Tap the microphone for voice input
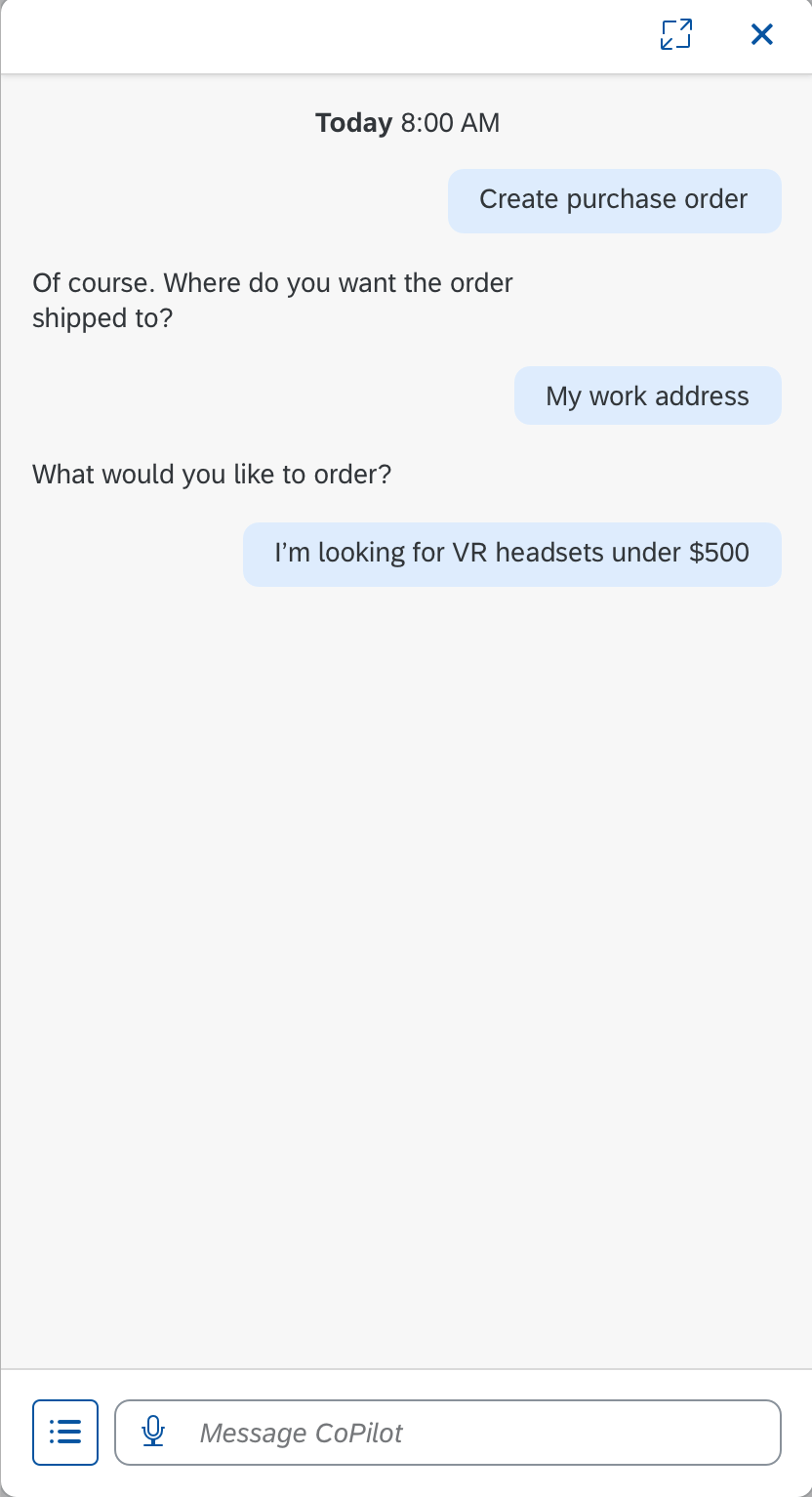 [x=153, y=1433]
